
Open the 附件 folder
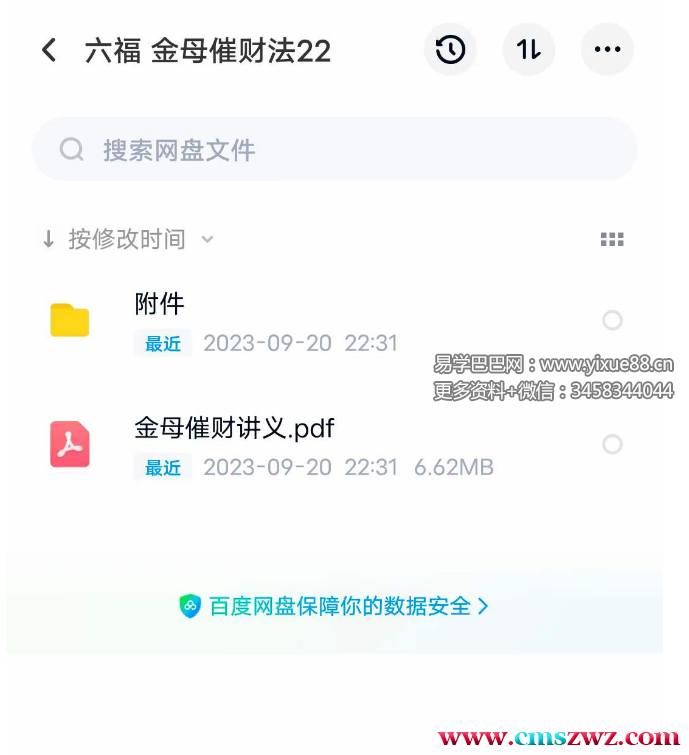click(160, 304)
